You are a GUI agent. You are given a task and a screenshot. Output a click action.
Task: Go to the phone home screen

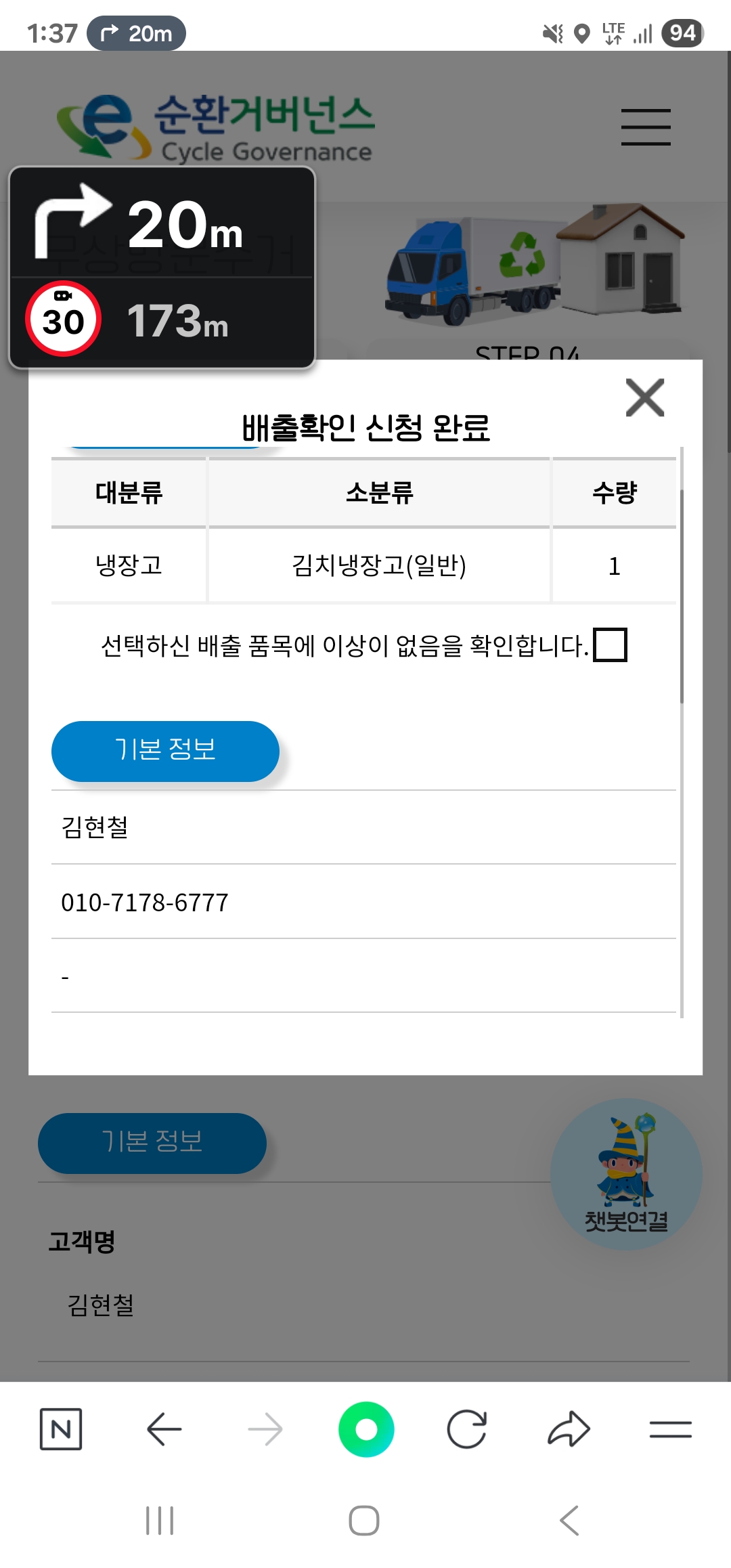tap(364, 1521)
